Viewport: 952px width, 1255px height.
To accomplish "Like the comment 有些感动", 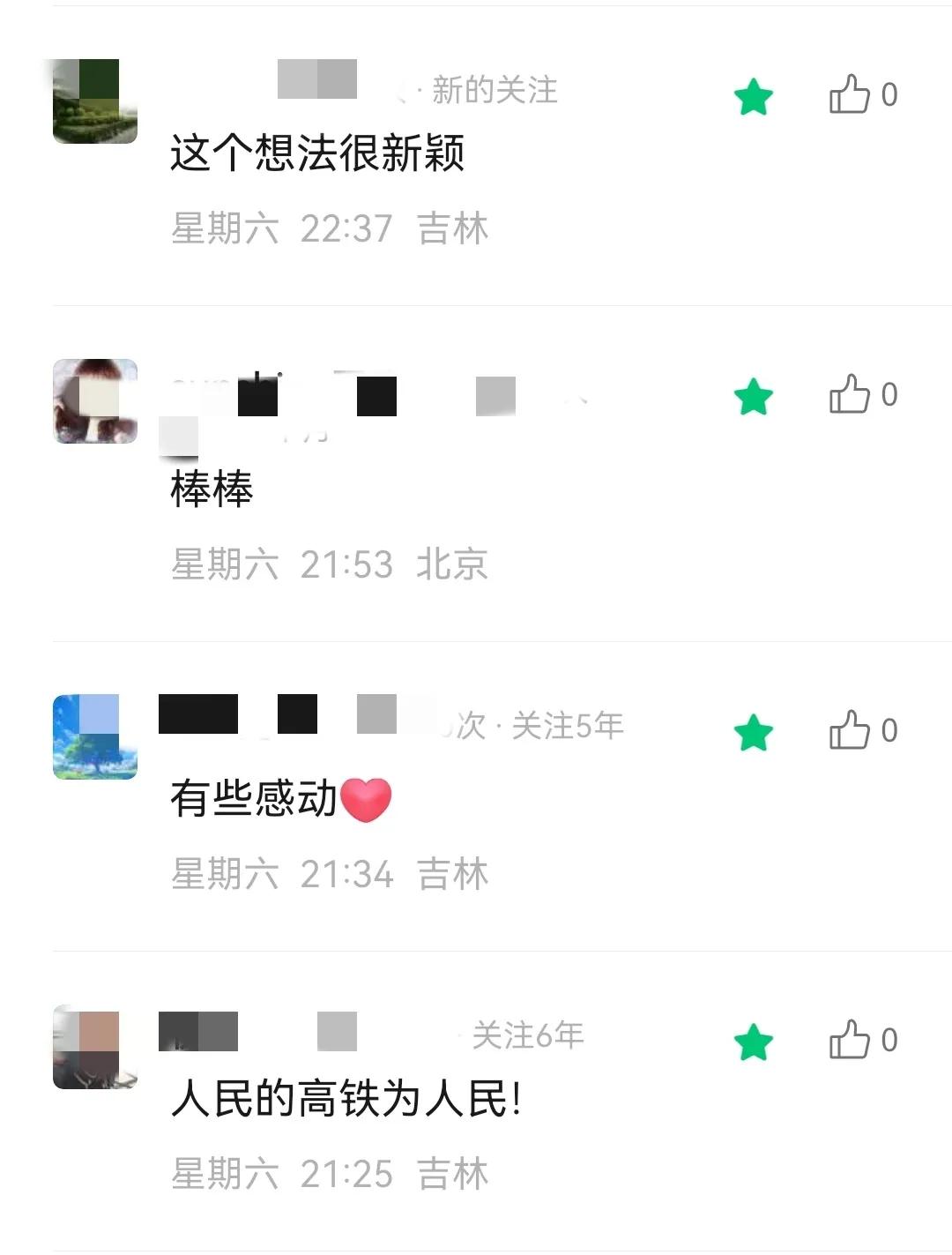I will tap(850, 730).
